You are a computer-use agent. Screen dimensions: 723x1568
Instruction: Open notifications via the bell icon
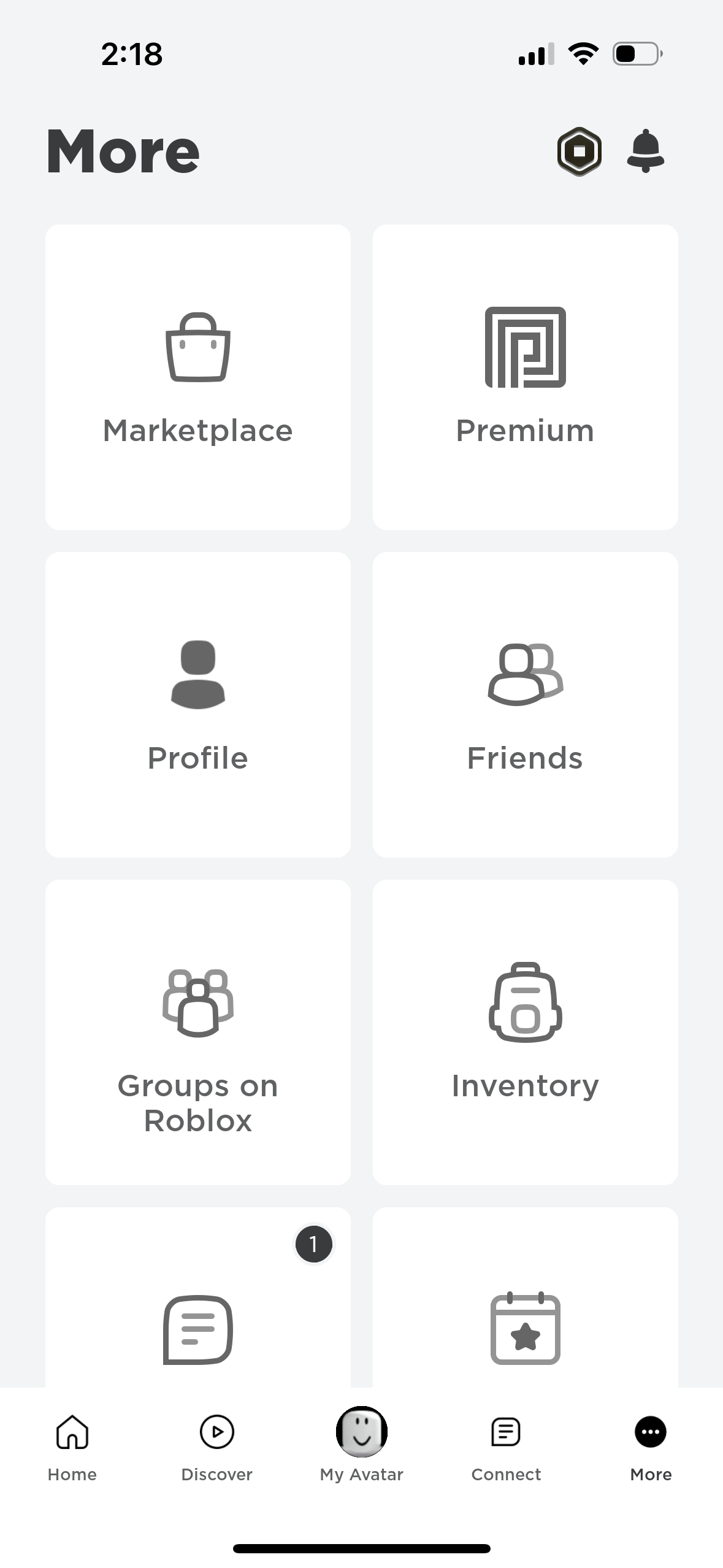pyautogui.click(x=646, y=152)
